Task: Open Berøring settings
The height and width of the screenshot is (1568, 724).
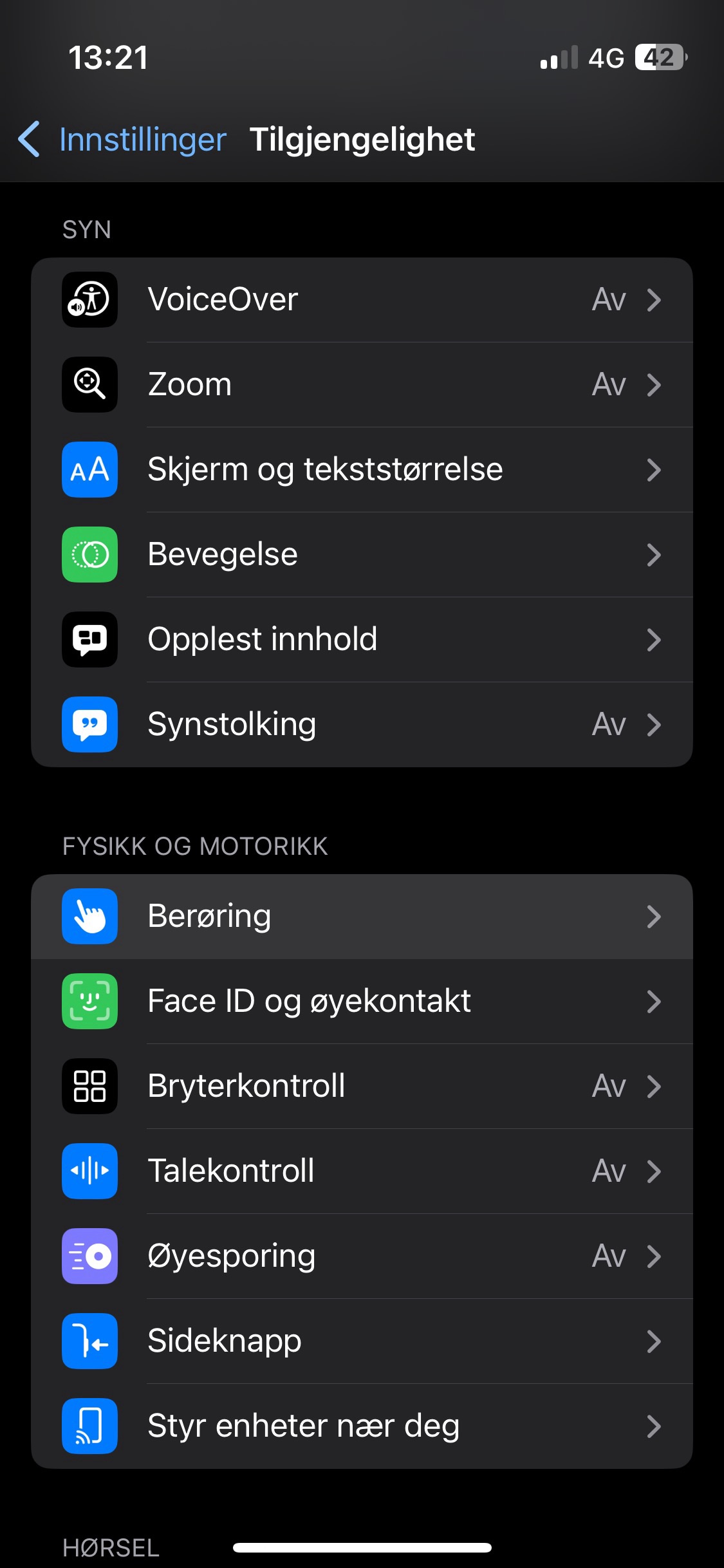Action: 362,917
